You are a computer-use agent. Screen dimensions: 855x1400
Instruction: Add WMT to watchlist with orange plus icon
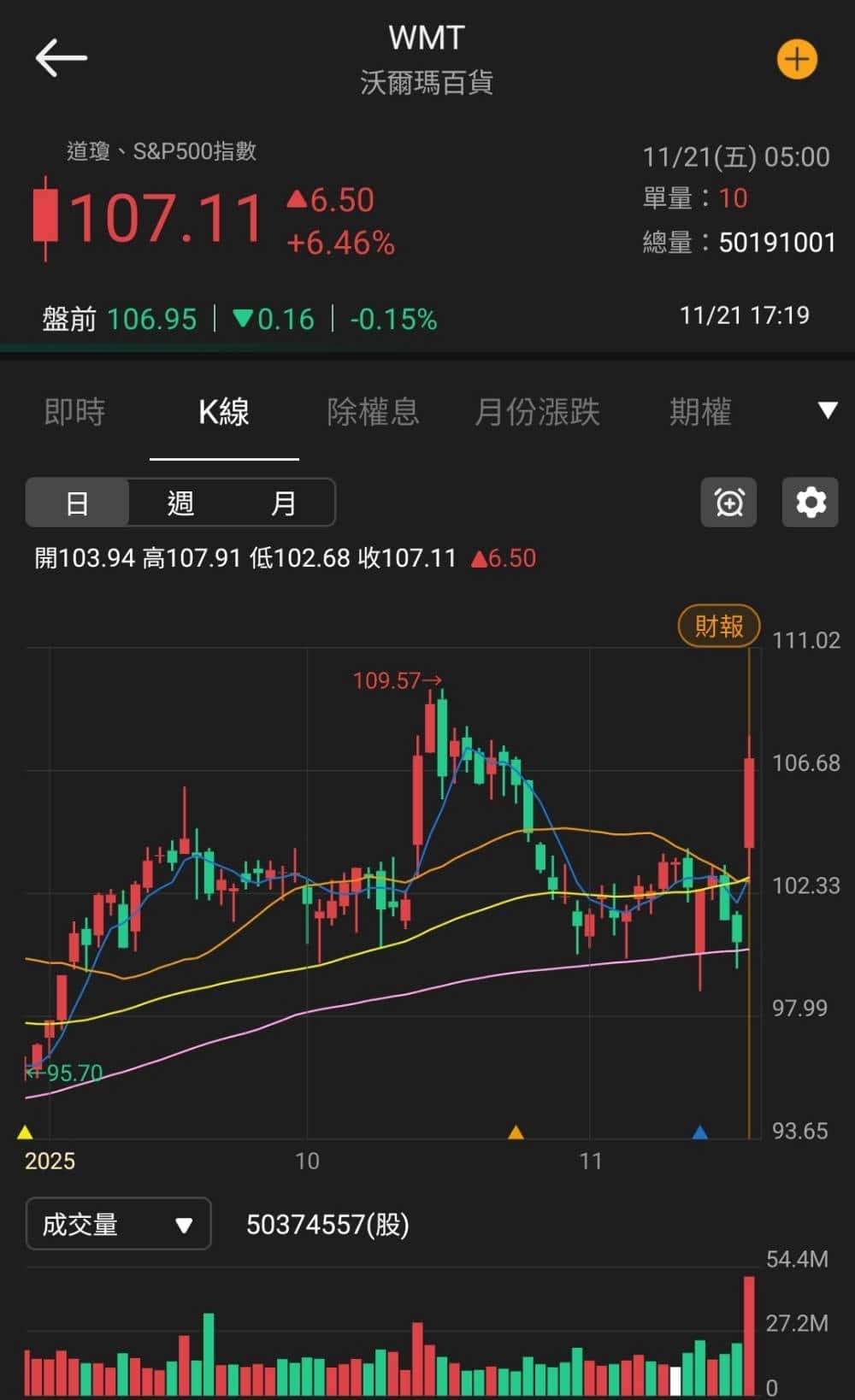(x=797, y=59)
